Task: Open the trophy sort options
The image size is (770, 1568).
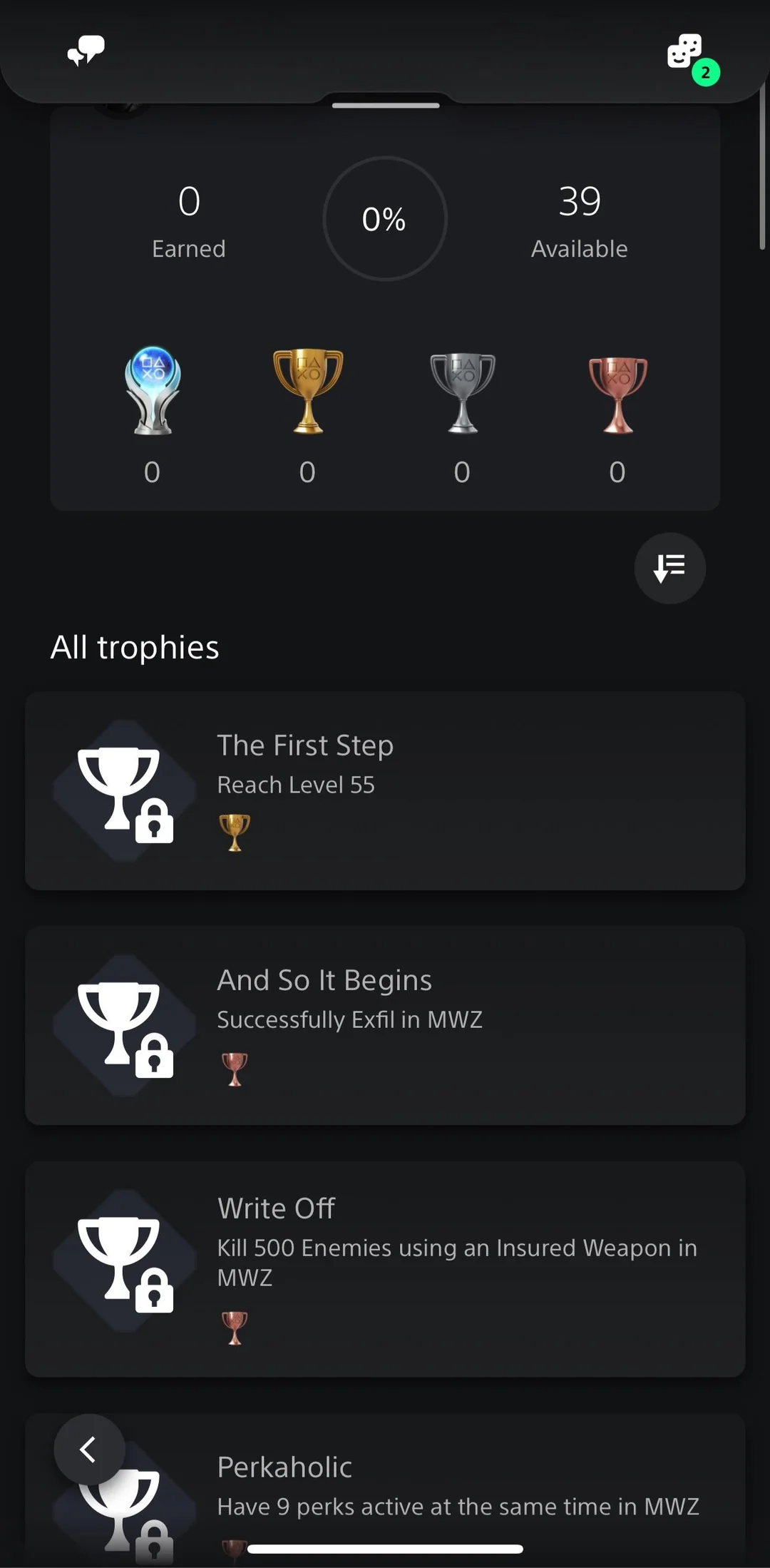Action: tap(669, 569)
